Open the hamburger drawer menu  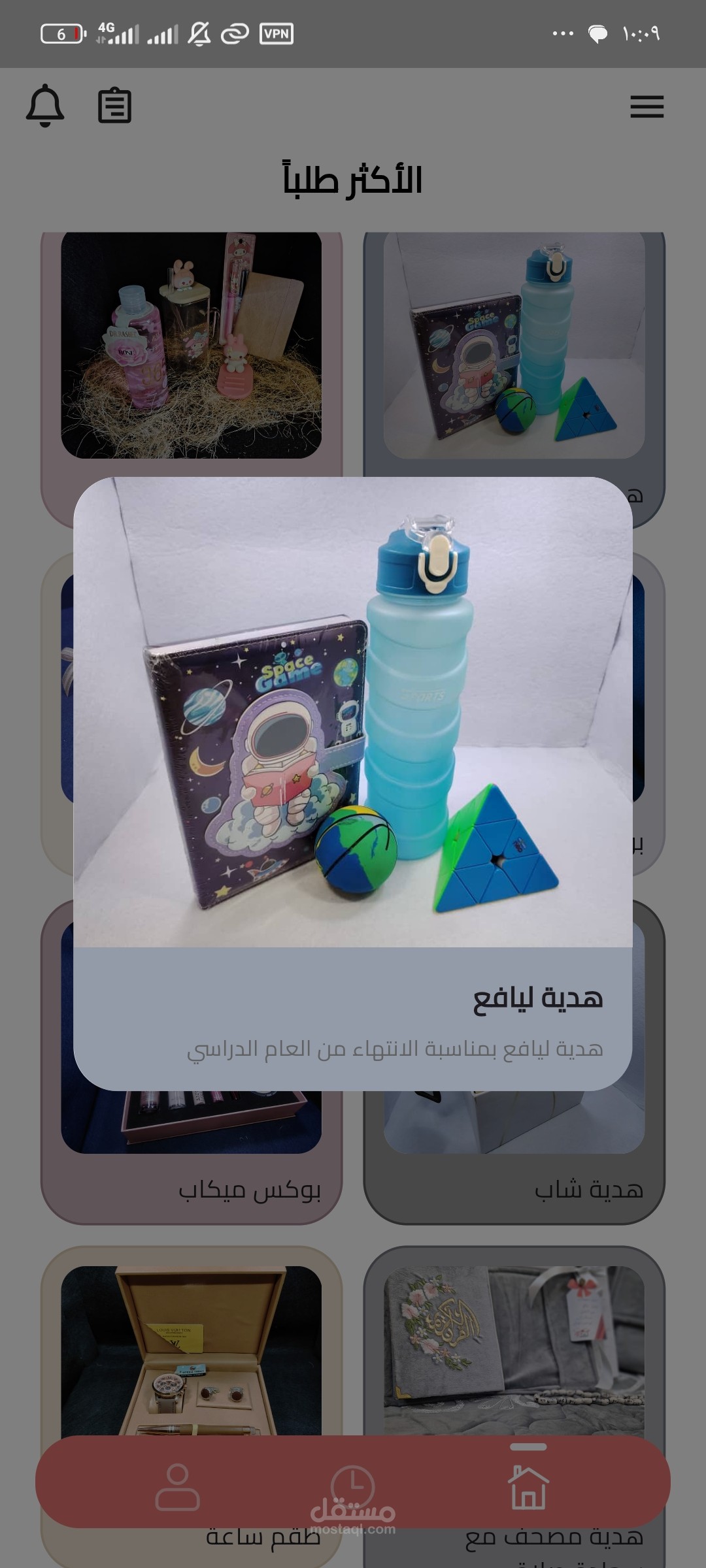tap(647, 106)
